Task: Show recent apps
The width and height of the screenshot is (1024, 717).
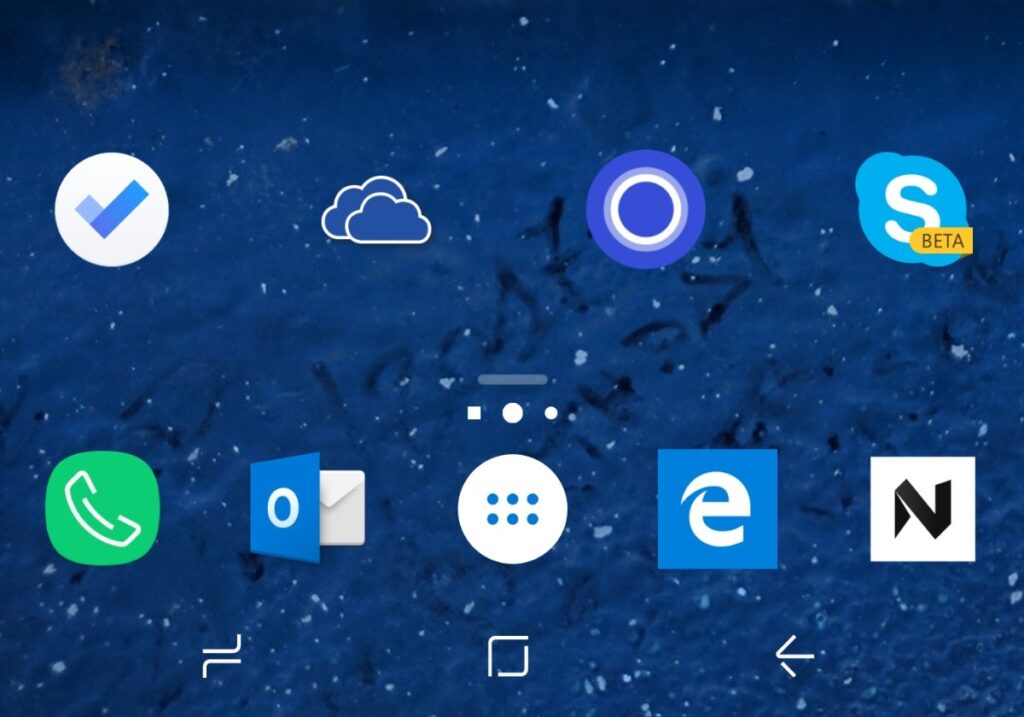Action: [221, 656]
